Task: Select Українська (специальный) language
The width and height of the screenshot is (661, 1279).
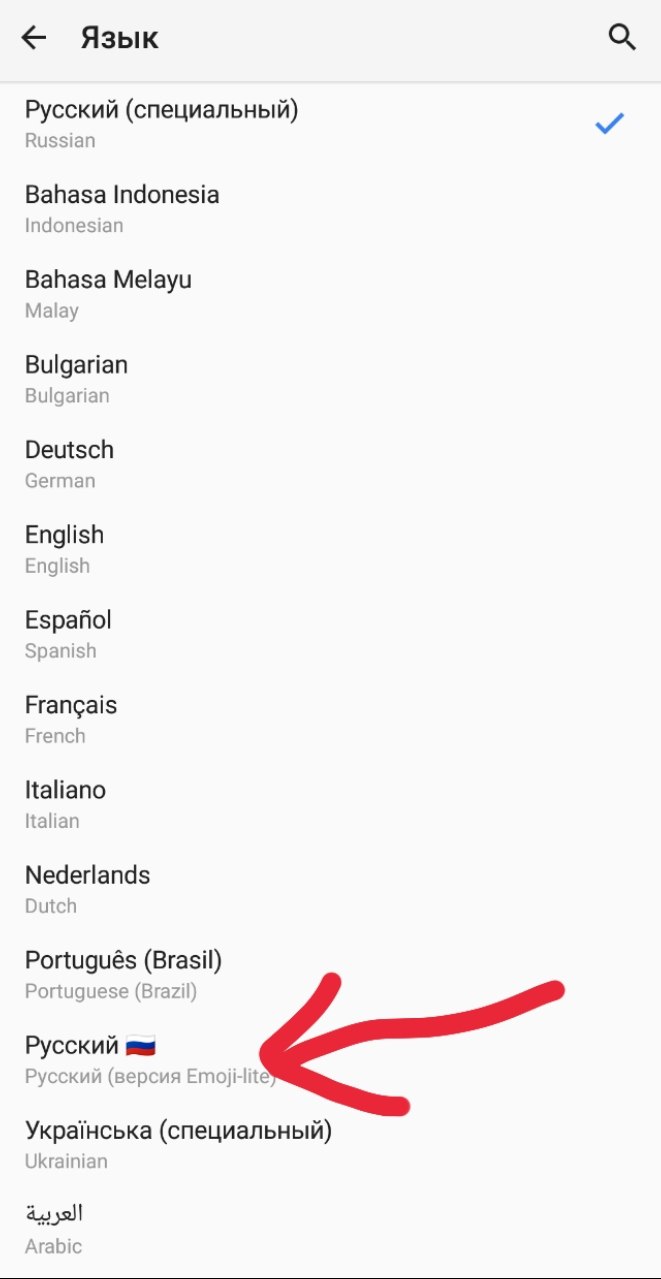Action: pos(330,1145)
